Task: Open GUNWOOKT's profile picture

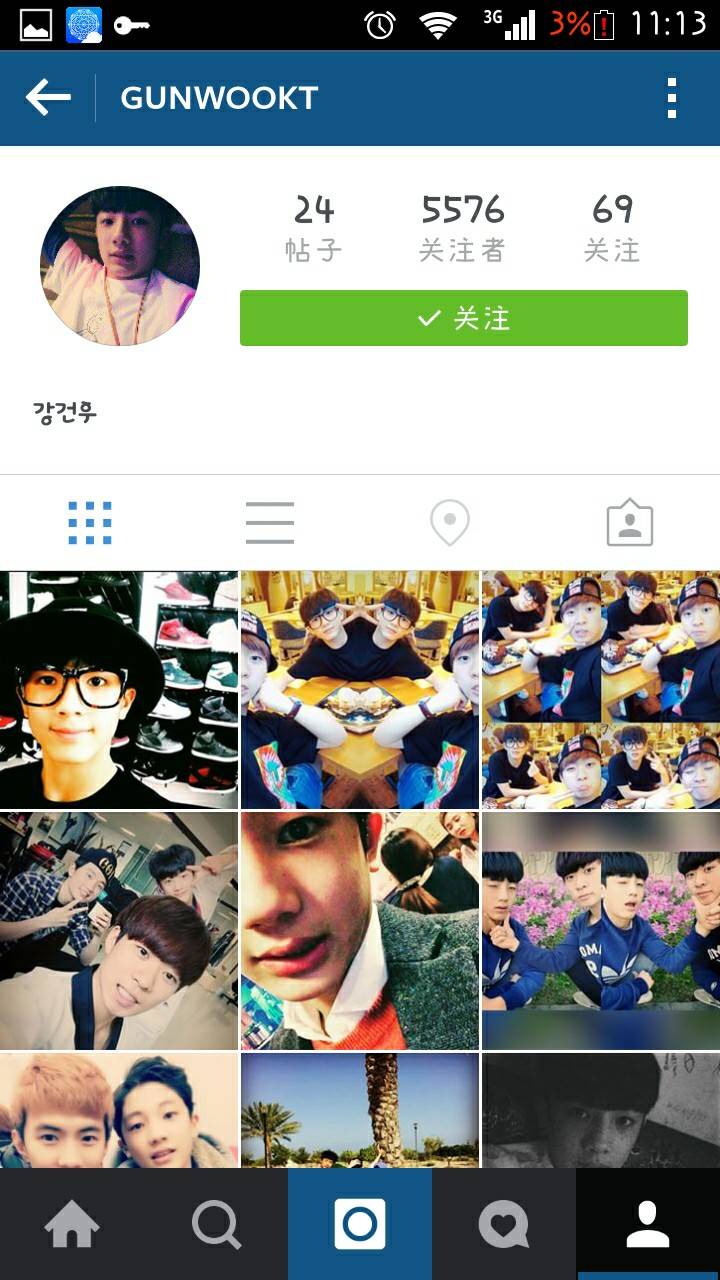Action: (x=120, y=266)
